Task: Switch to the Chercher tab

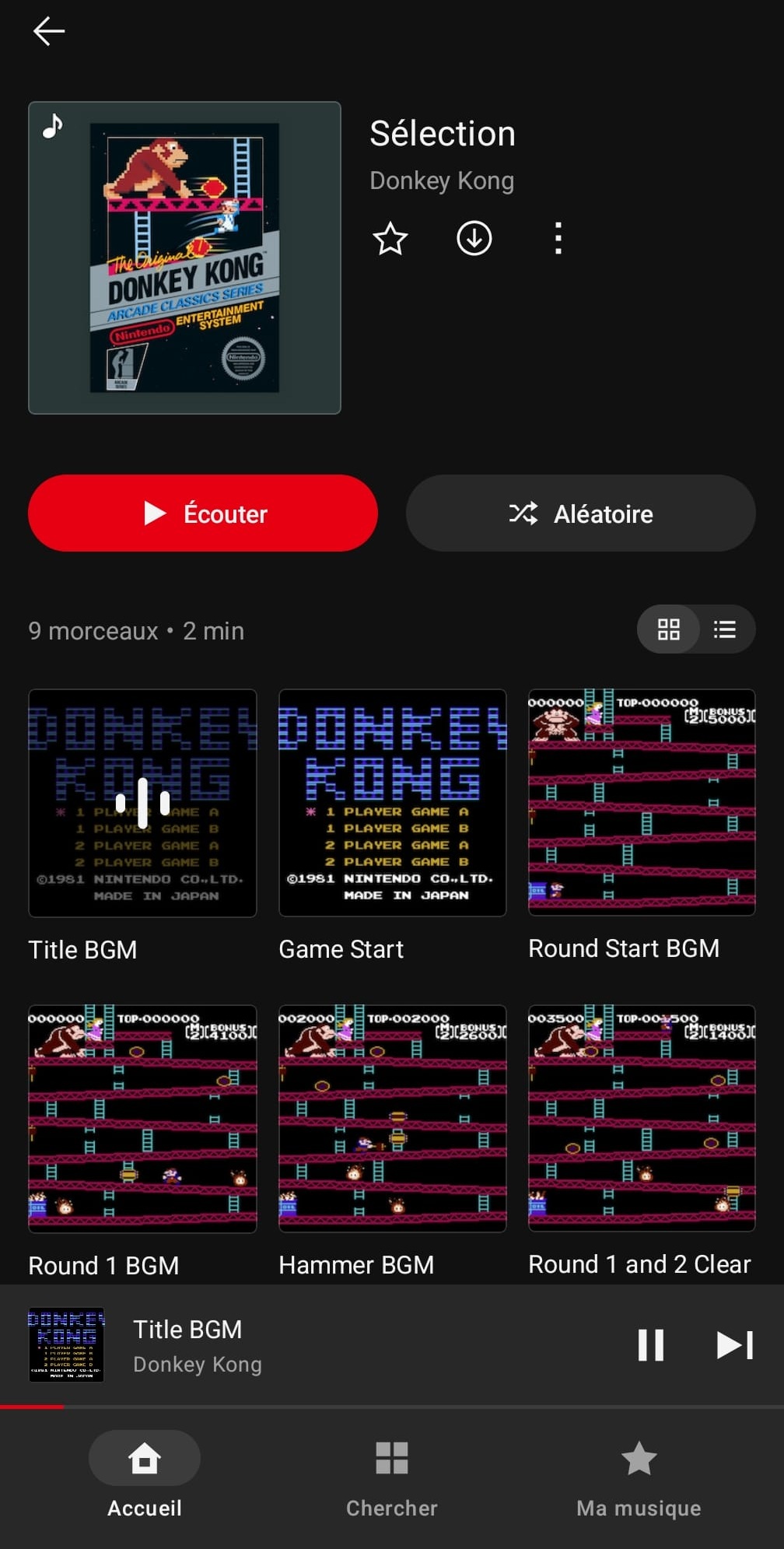Action: [392, 1475]
